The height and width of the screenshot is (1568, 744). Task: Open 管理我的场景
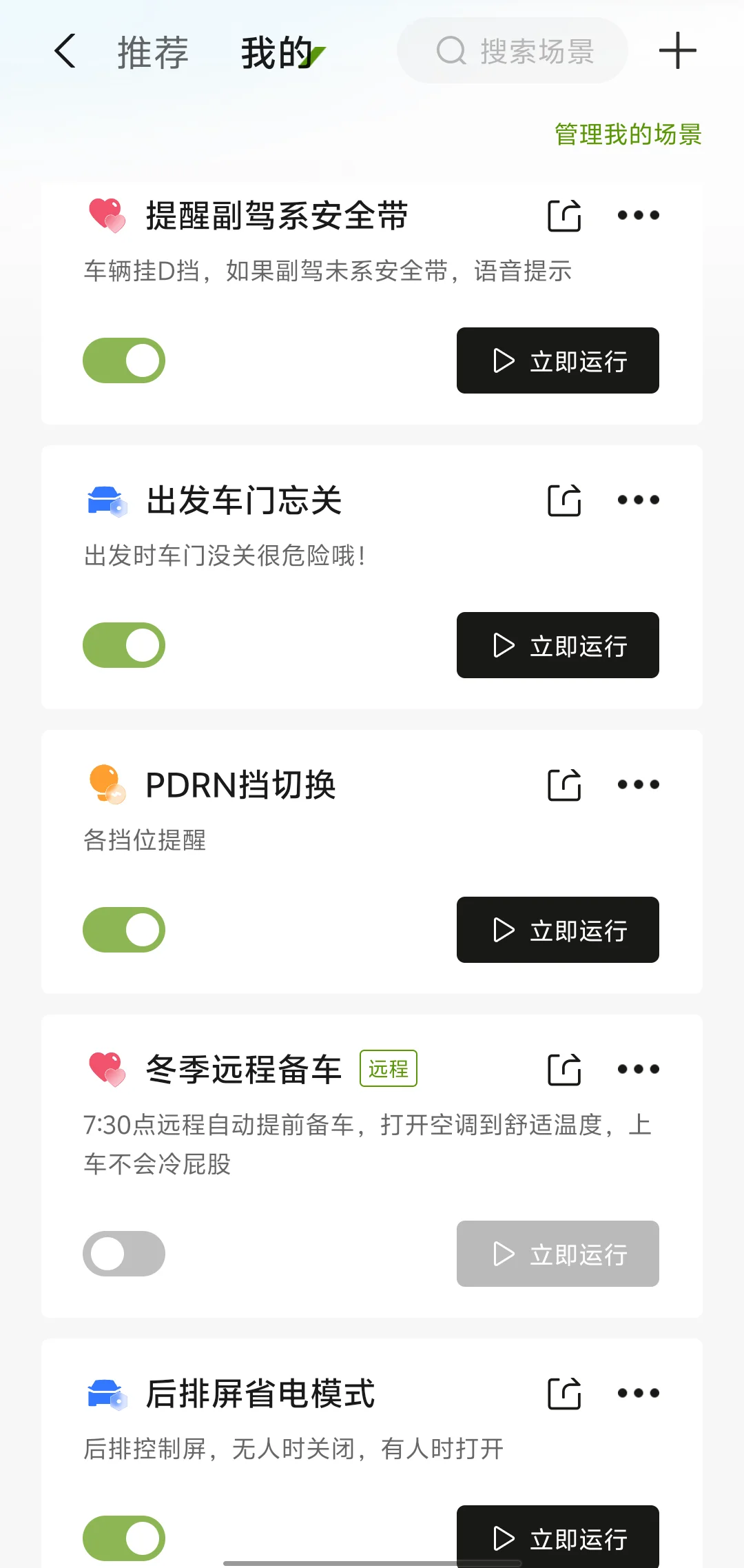pyautogui.click(x=628, y=134)
